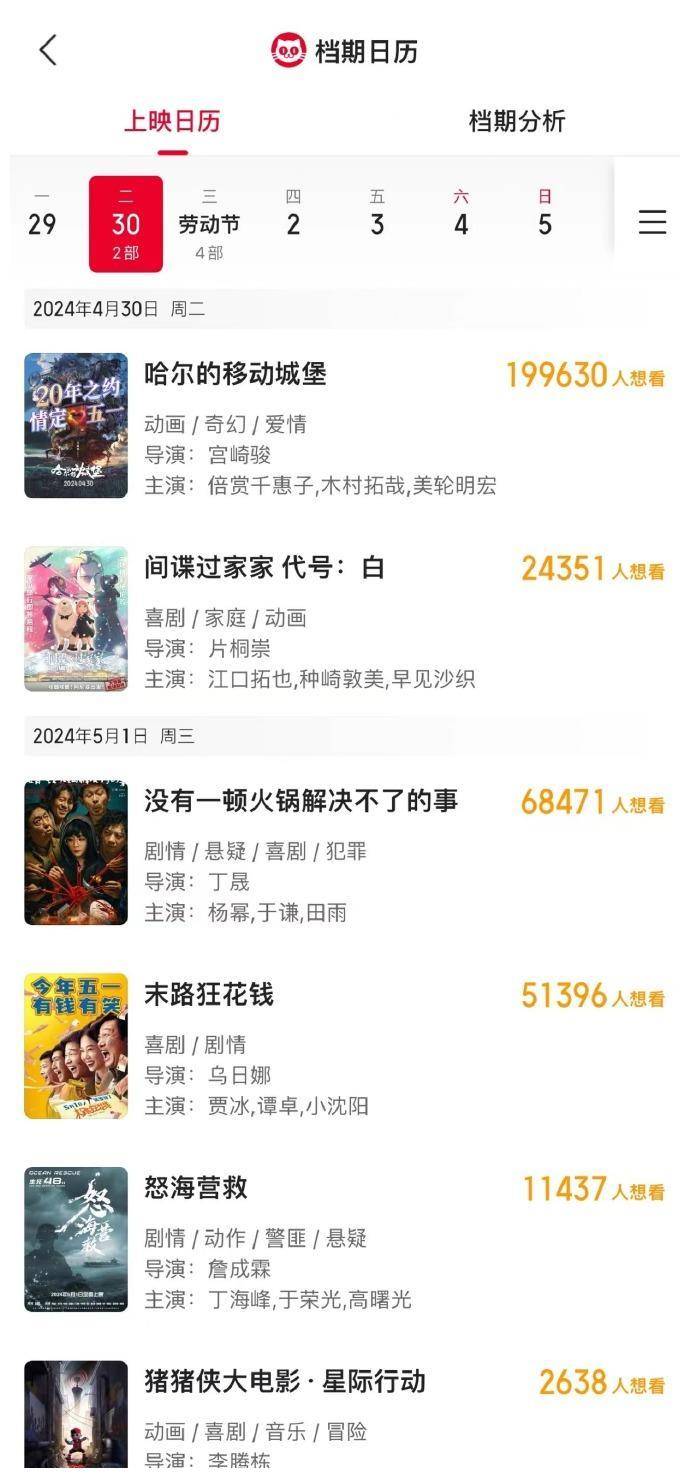Select the 上映日历 tab
This screenshot has height=1478, width=690.
coord(172,122)
